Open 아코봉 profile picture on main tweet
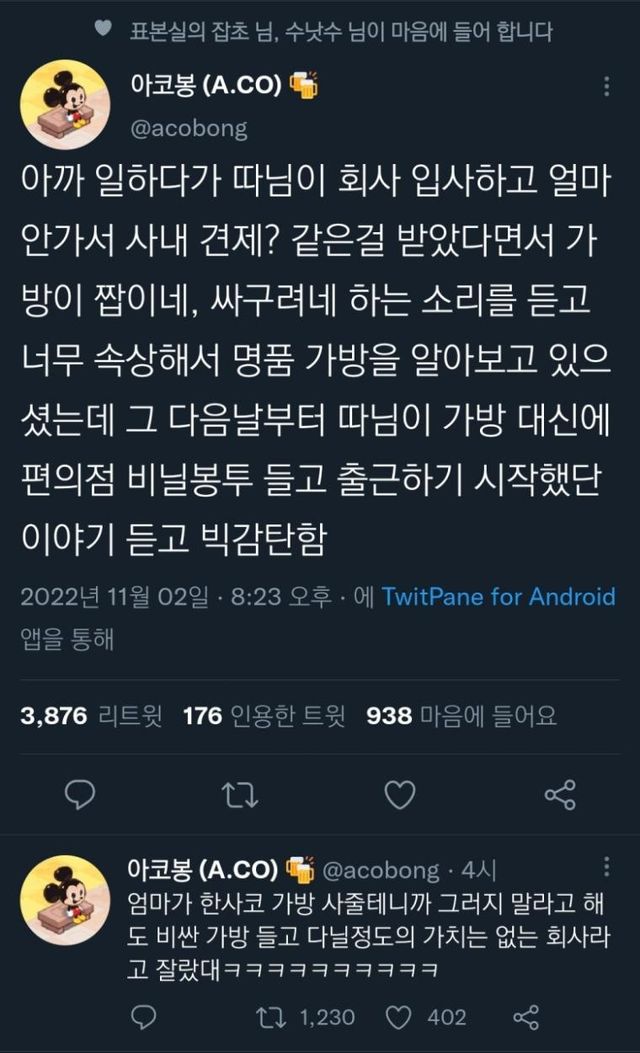The image size is (640, 1053). click(x=65, y=104)
